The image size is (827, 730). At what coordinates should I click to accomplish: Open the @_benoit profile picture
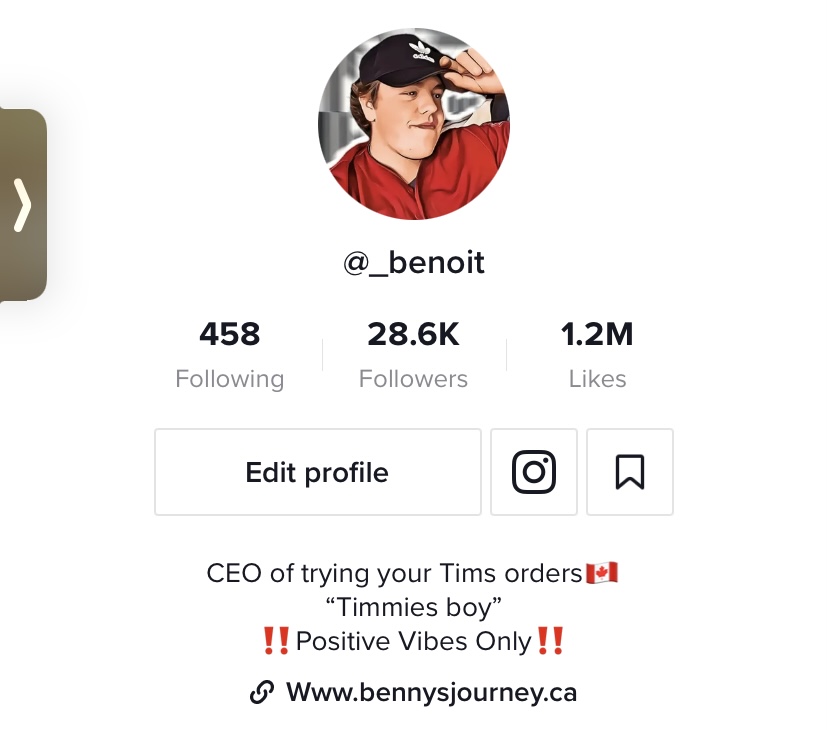[x=413, y=124]
